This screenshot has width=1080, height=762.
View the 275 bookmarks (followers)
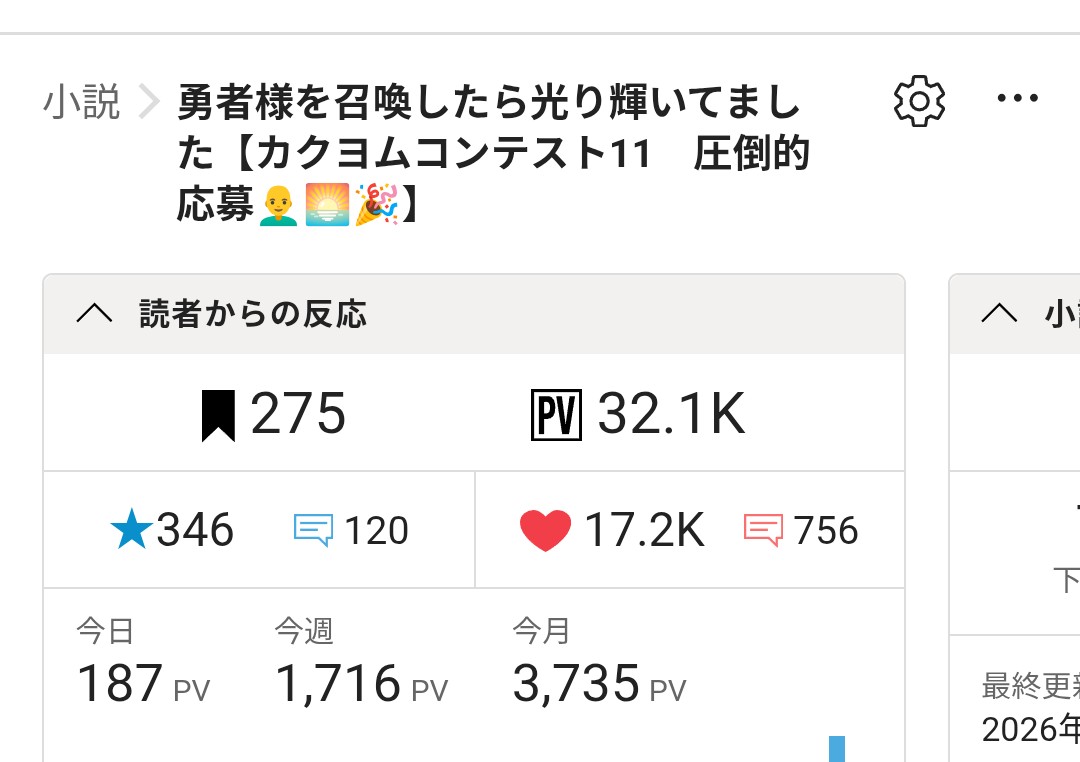click(274, 414)
